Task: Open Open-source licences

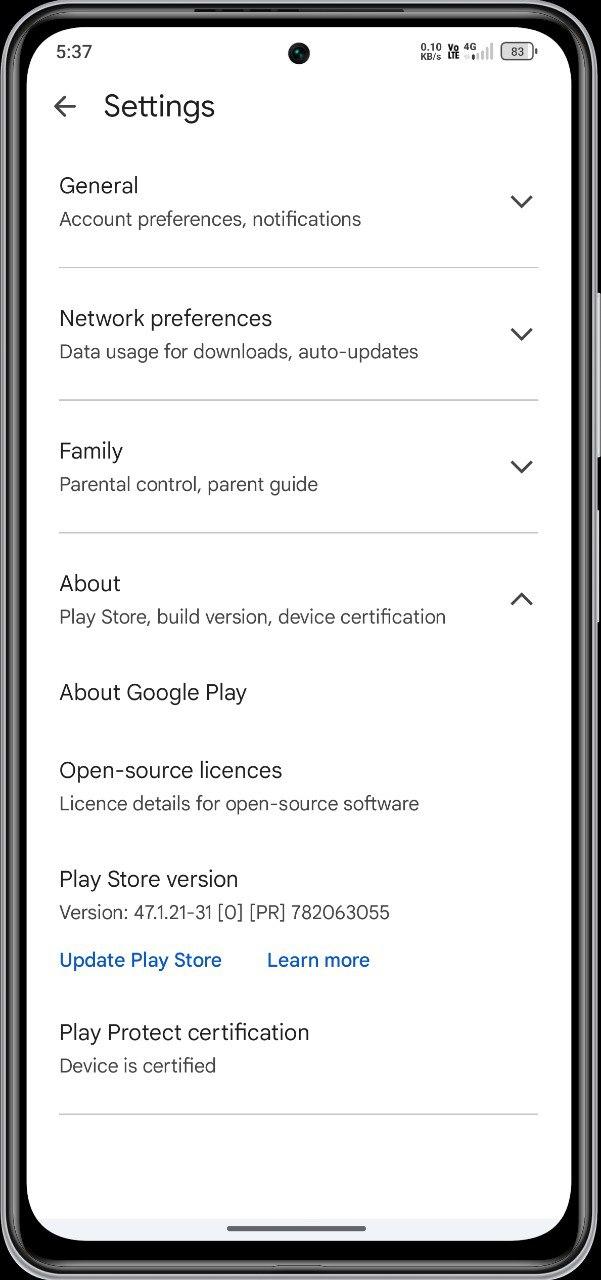Action: pyautogui.click(x=298, y=786)
